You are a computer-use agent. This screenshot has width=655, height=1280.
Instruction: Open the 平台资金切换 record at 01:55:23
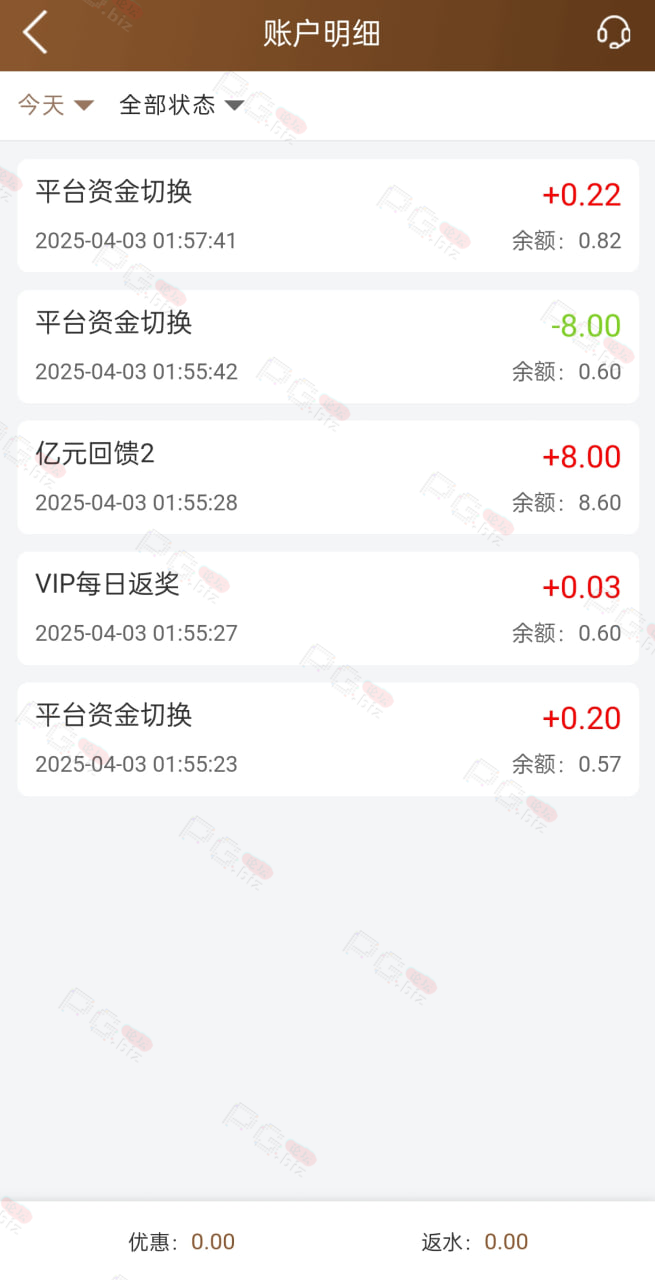[x=328, y=739]
